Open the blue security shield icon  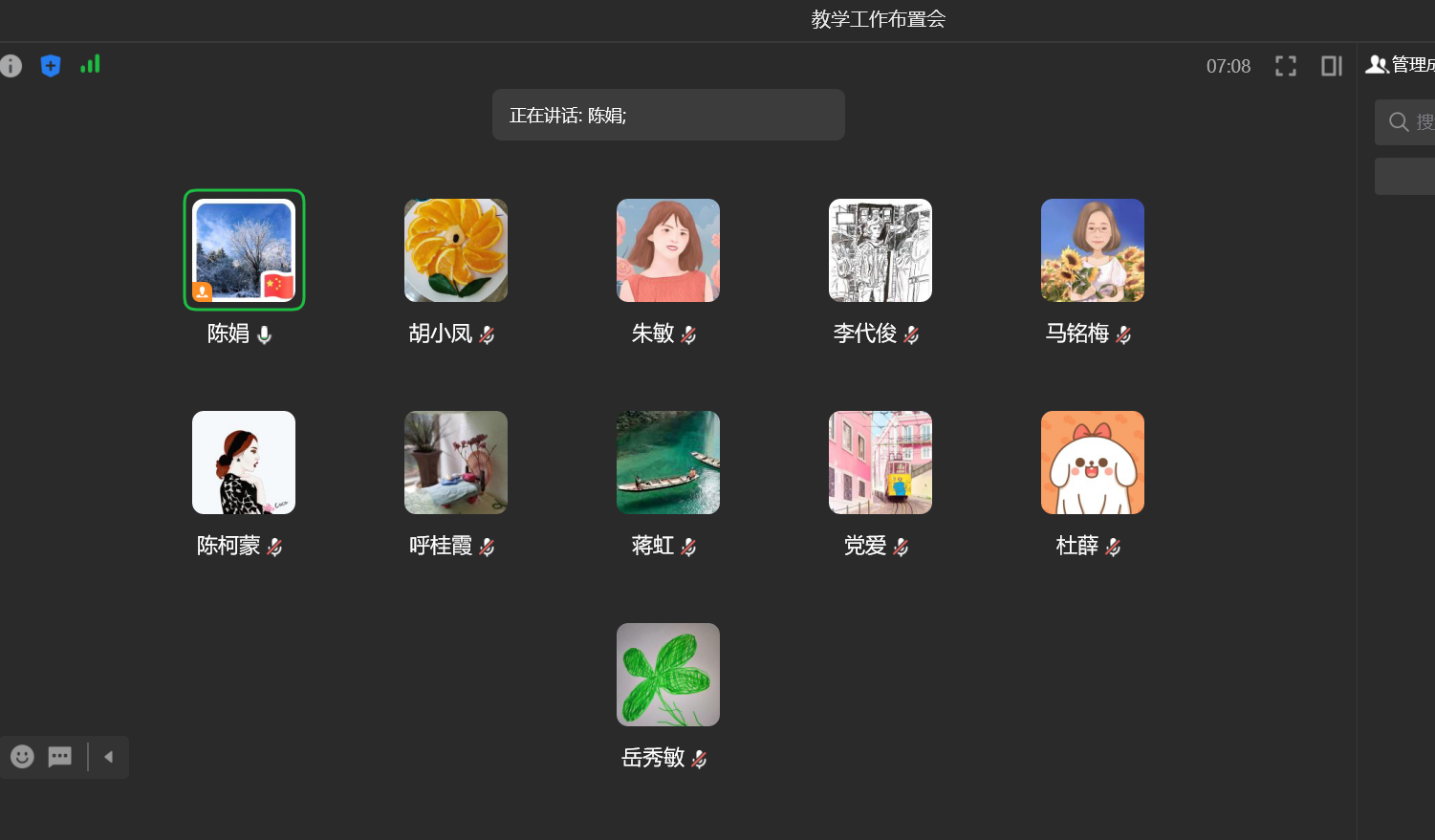pyautogui.click(x=51, y=66)
